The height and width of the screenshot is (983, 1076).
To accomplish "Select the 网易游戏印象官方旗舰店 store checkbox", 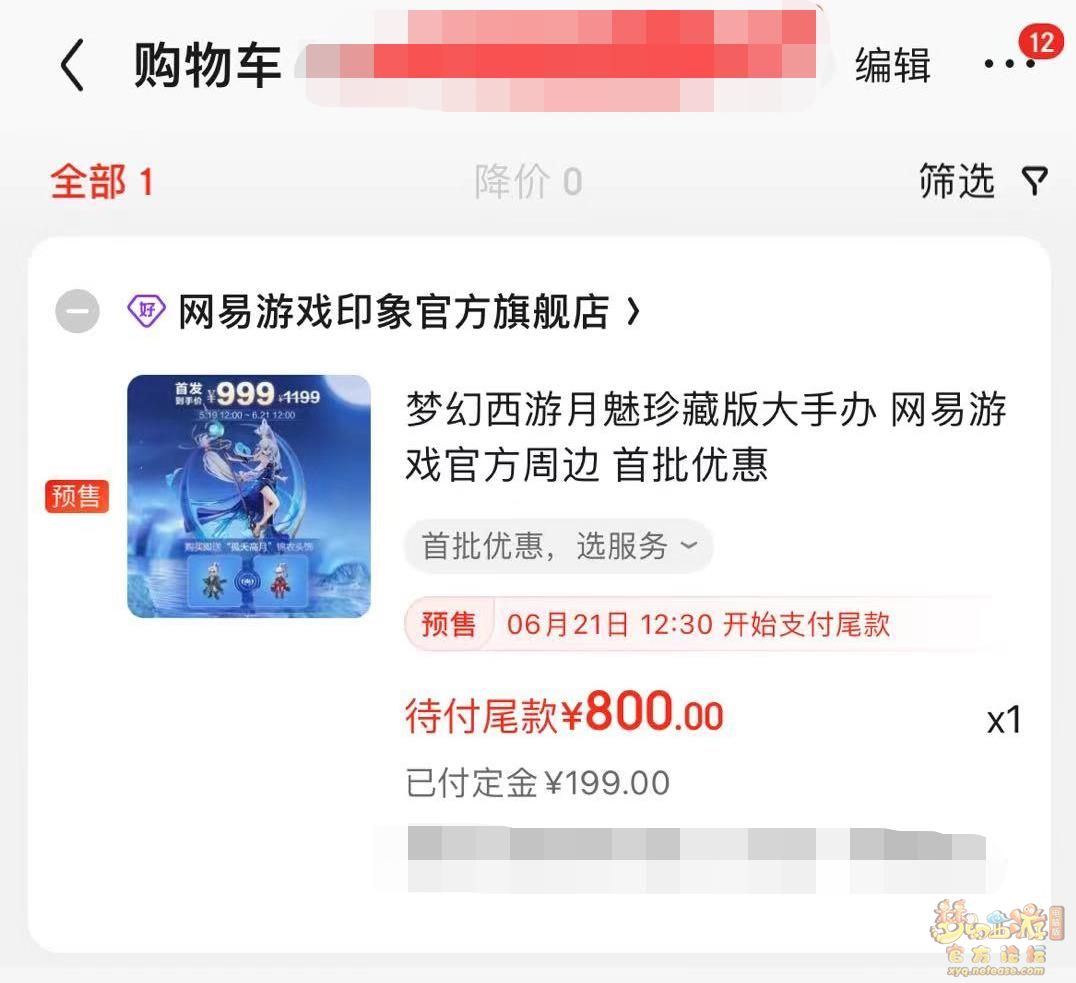I will pos(78,313).
